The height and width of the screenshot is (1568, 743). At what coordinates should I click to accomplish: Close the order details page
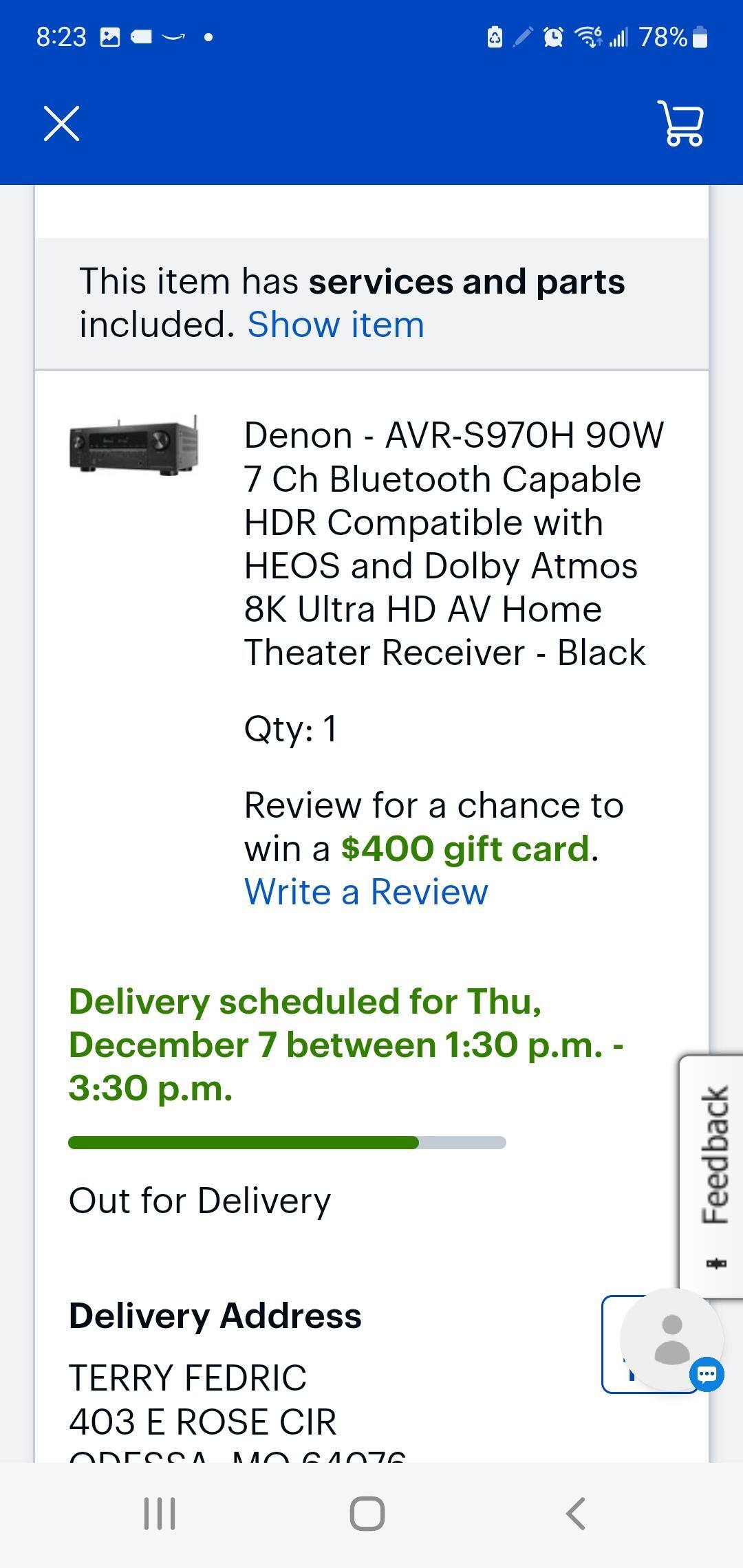(62, 124)
